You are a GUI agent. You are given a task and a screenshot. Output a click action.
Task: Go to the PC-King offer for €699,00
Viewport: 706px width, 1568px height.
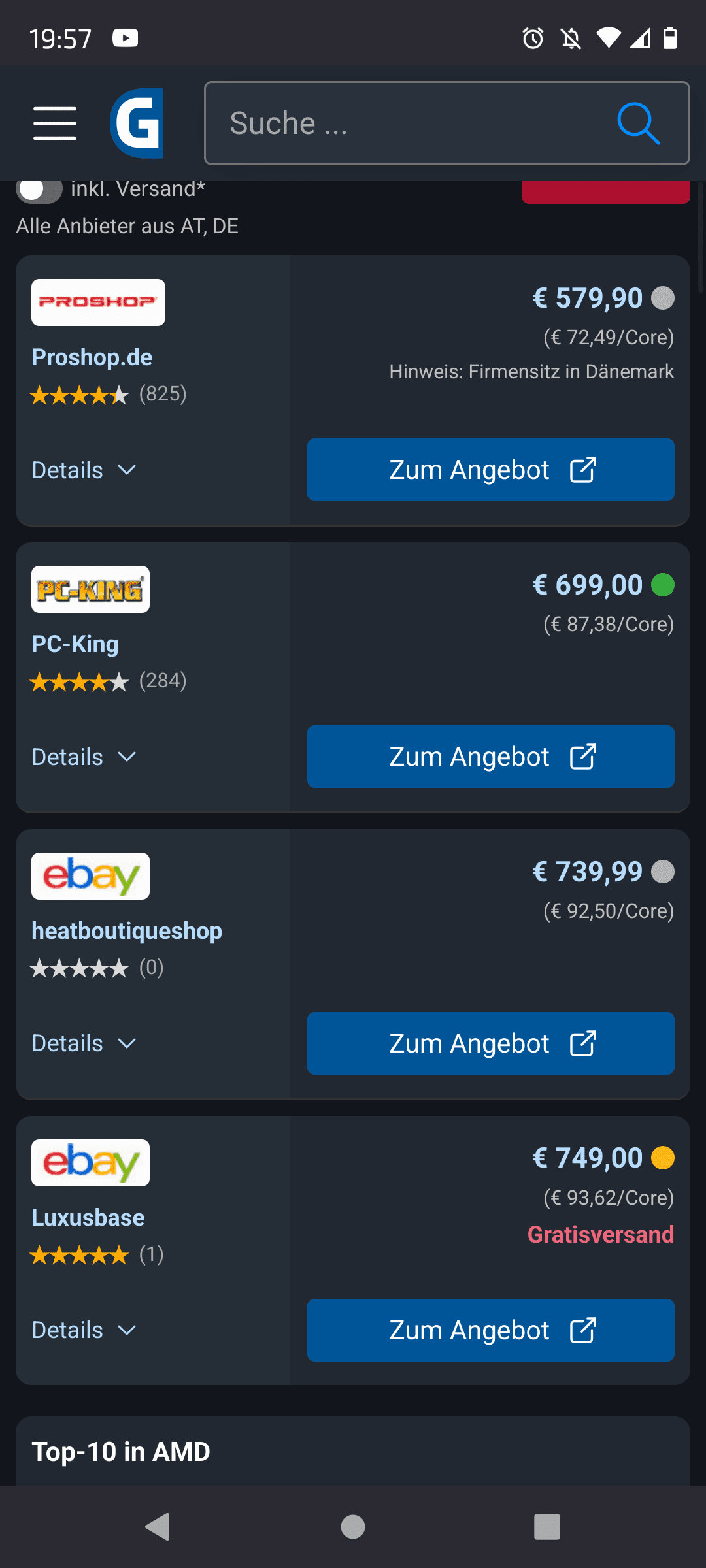(x=490, y=757)
